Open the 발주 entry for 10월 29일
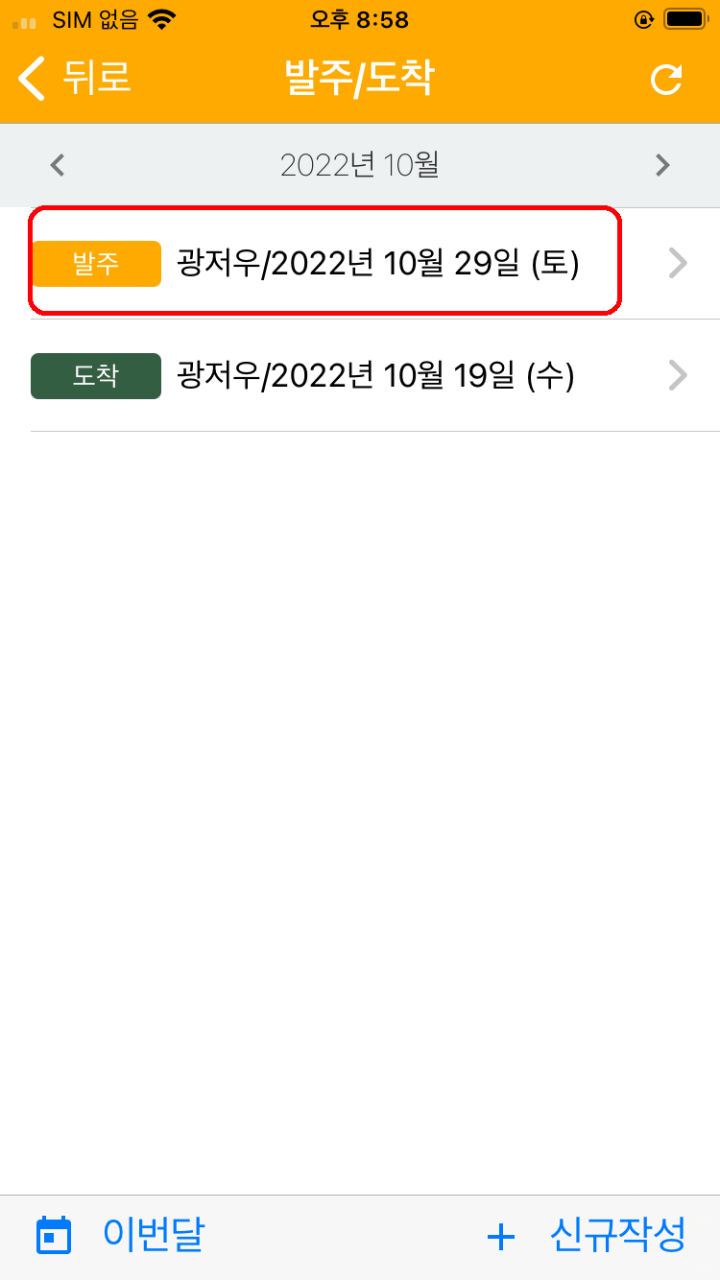 [360, 264]
